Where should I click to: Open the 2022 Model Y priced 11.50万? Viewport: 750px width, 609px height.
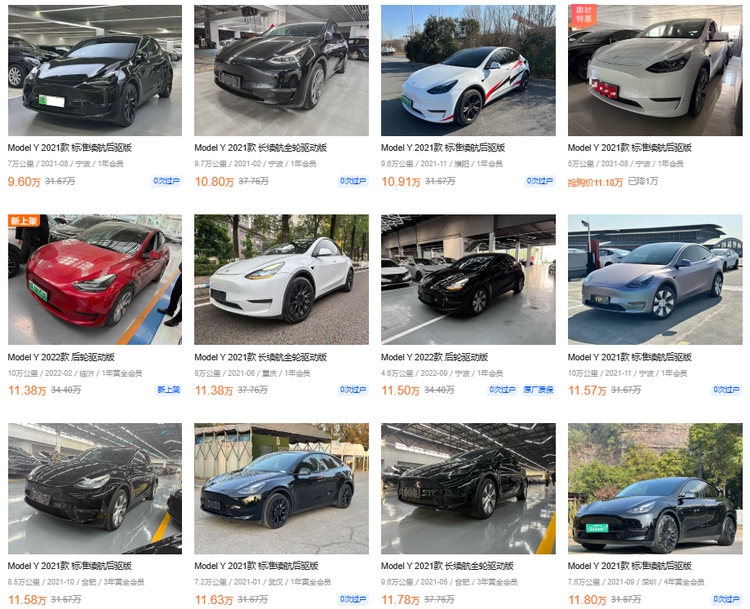coord(468,280)
